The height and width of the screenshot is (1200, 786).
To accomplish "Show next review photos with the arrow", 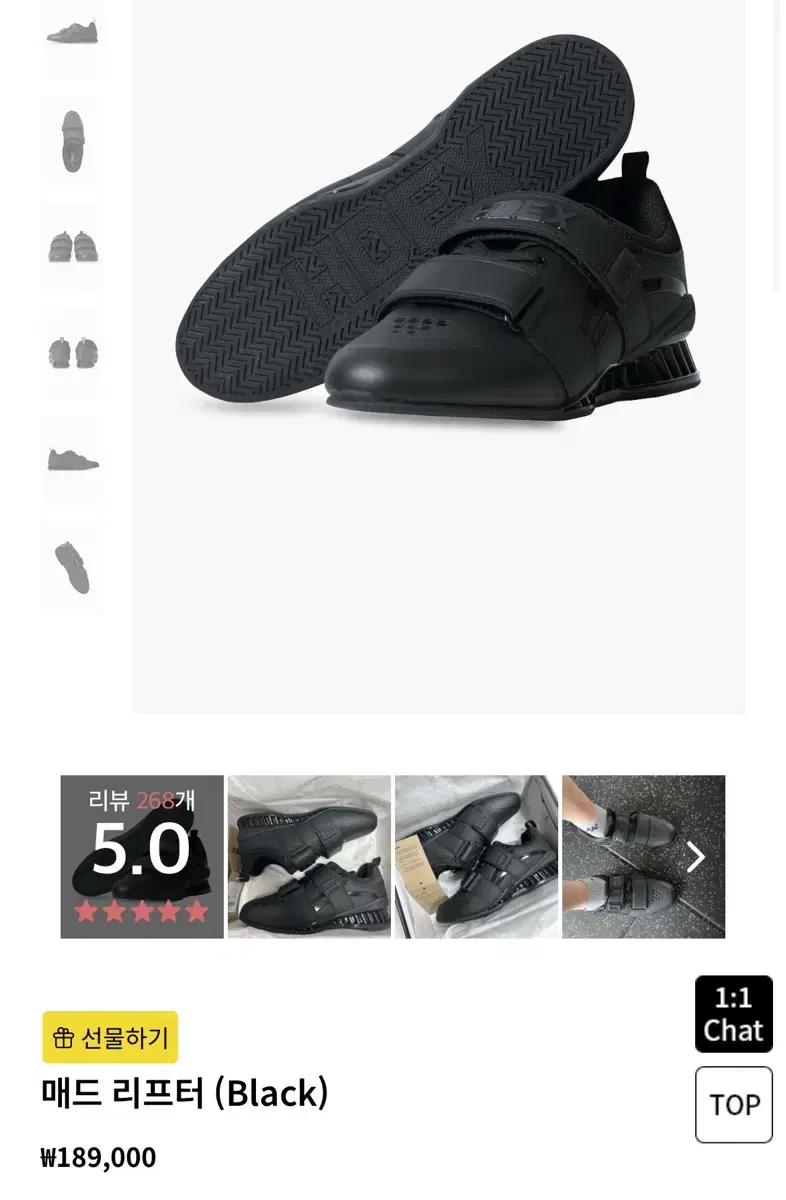I will 696,857.
